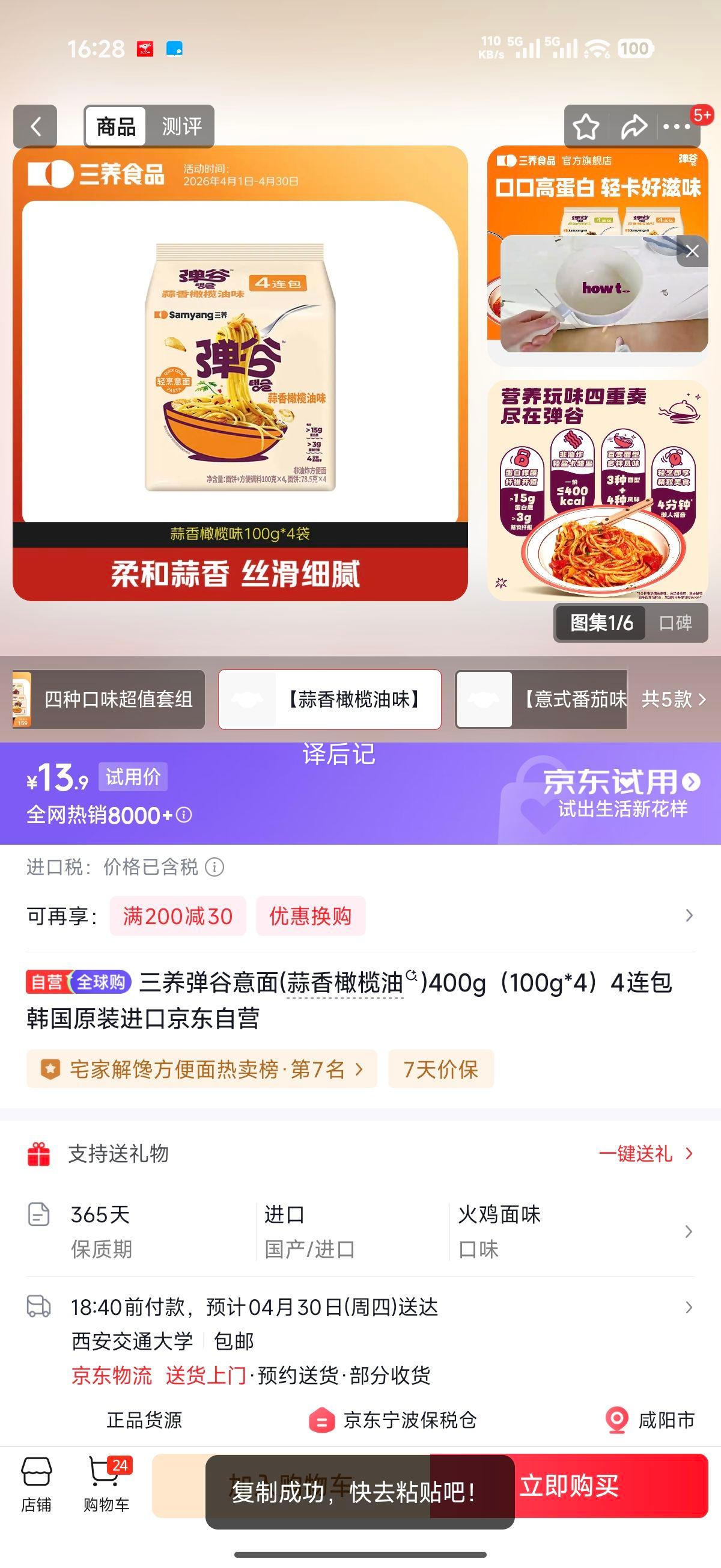Open the more options menu with 5+ badge
This screenshot has height=1568, width=721.
pos(677,126)
